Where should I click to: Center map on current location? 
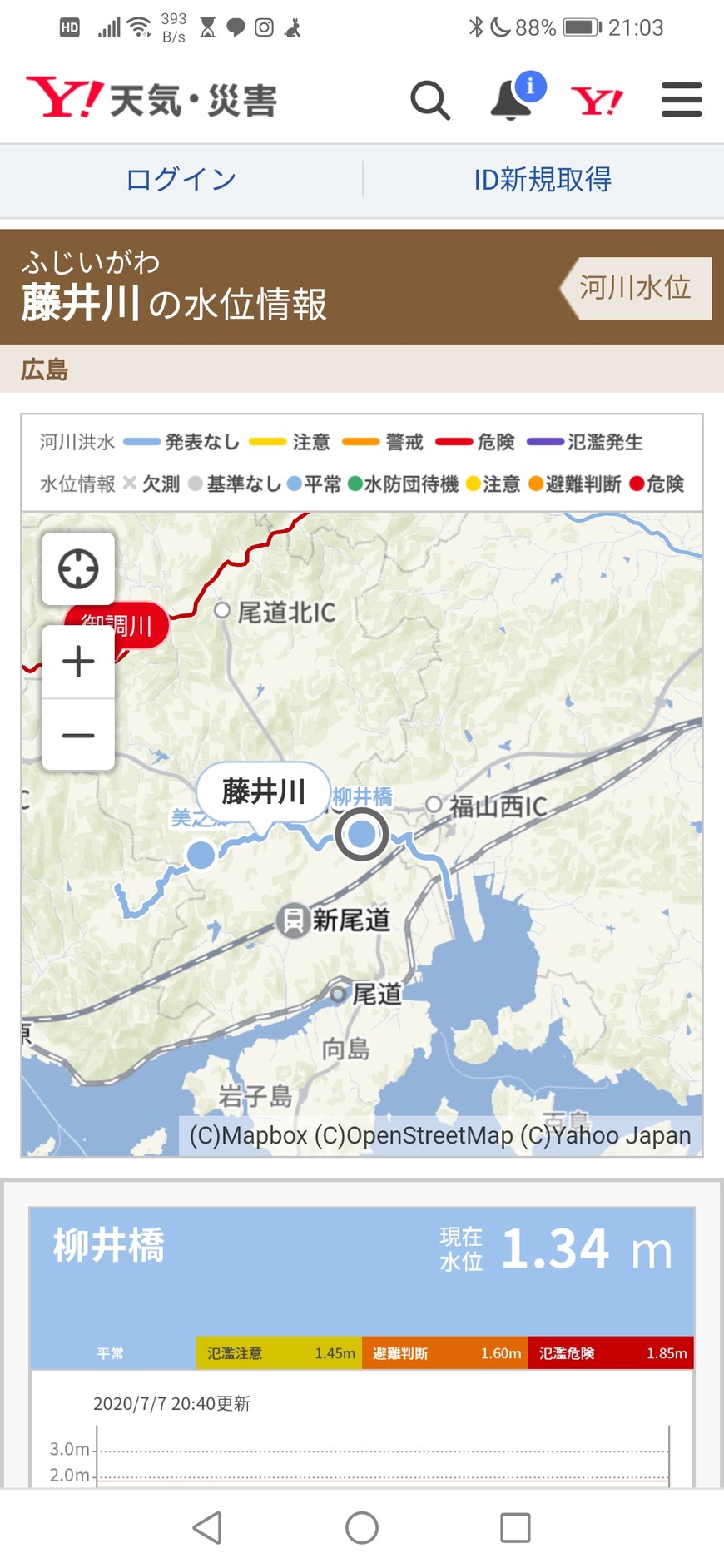click(x=78, y=569)
